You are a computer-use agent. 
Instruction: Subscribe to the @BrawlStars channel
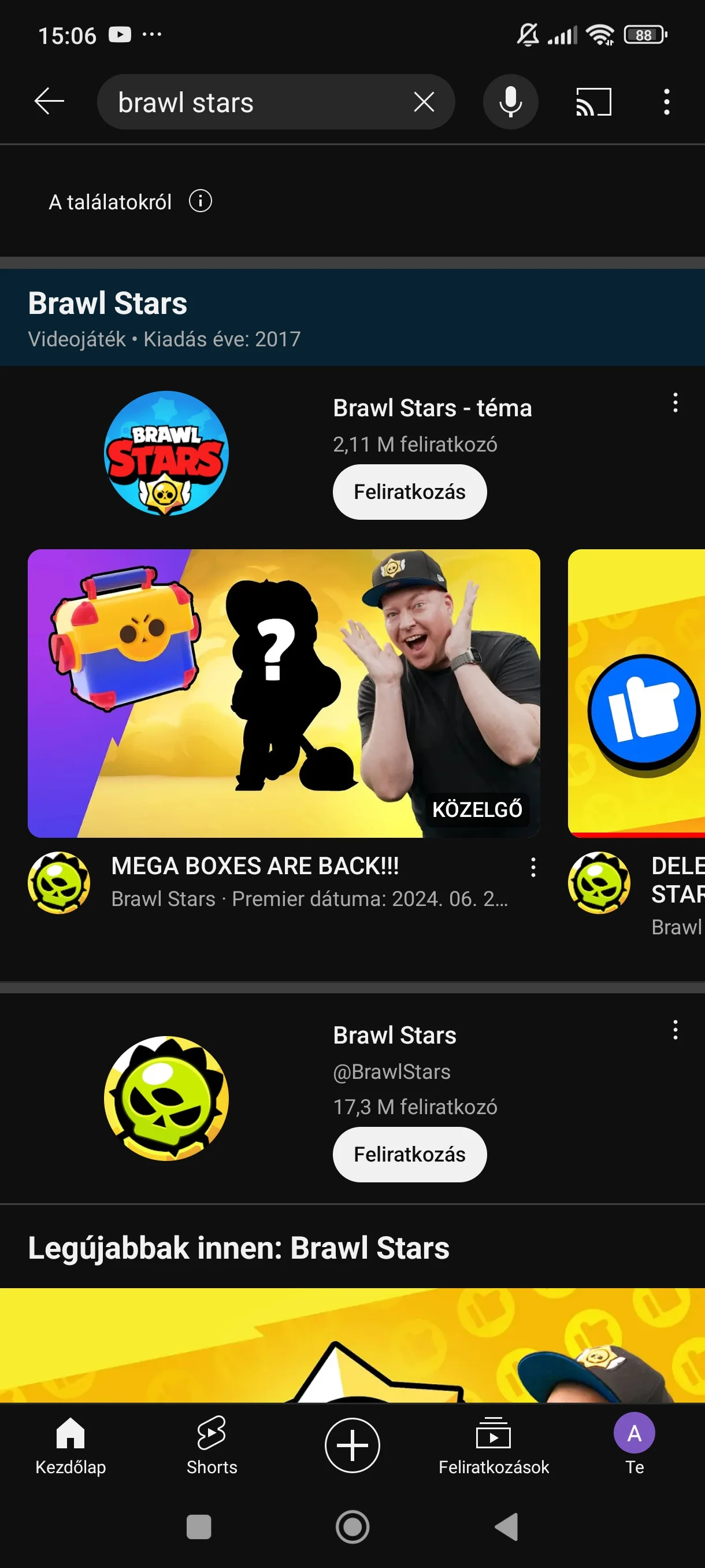point(409,1154)
